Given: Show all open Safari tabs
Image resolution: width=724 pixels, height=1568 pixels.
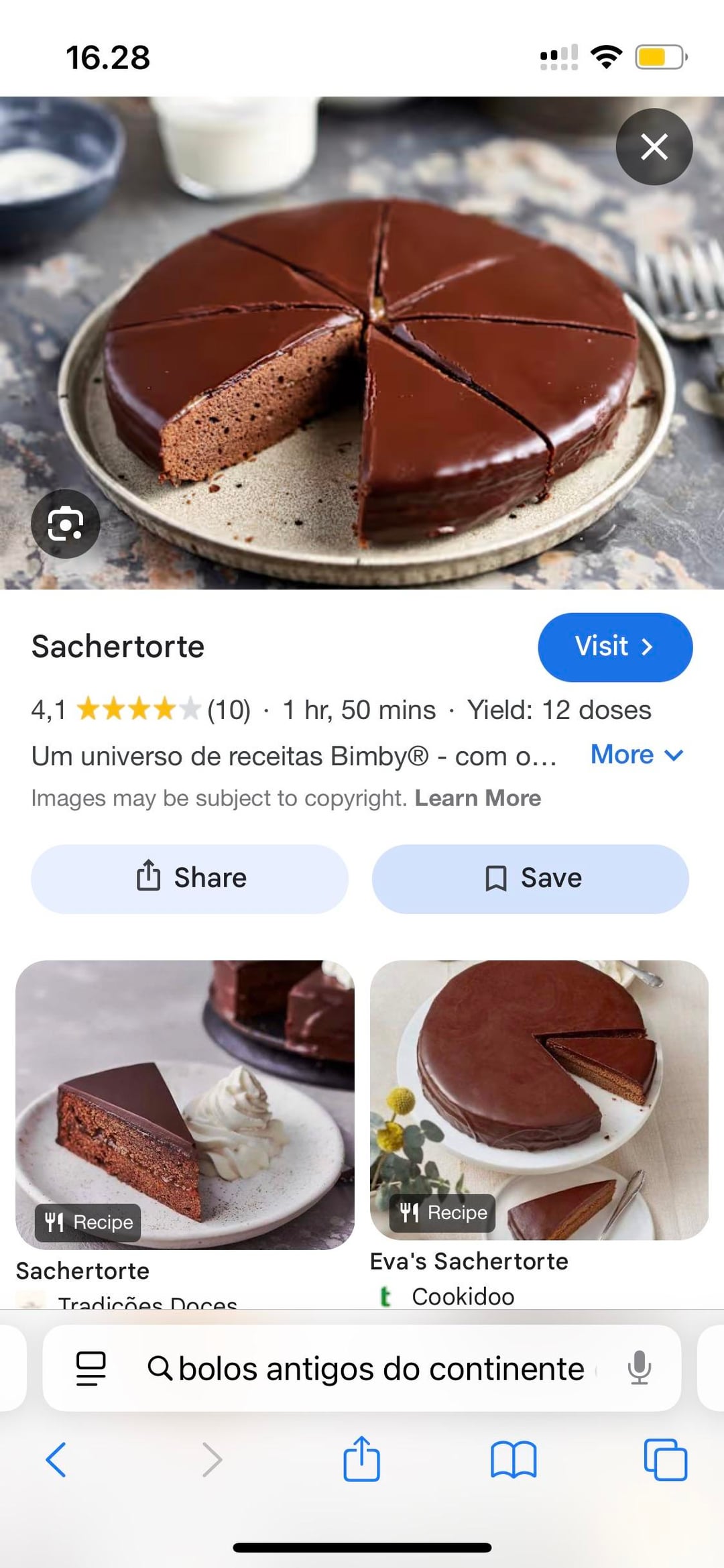Looking at the screenshot, I should [665, 1459].
